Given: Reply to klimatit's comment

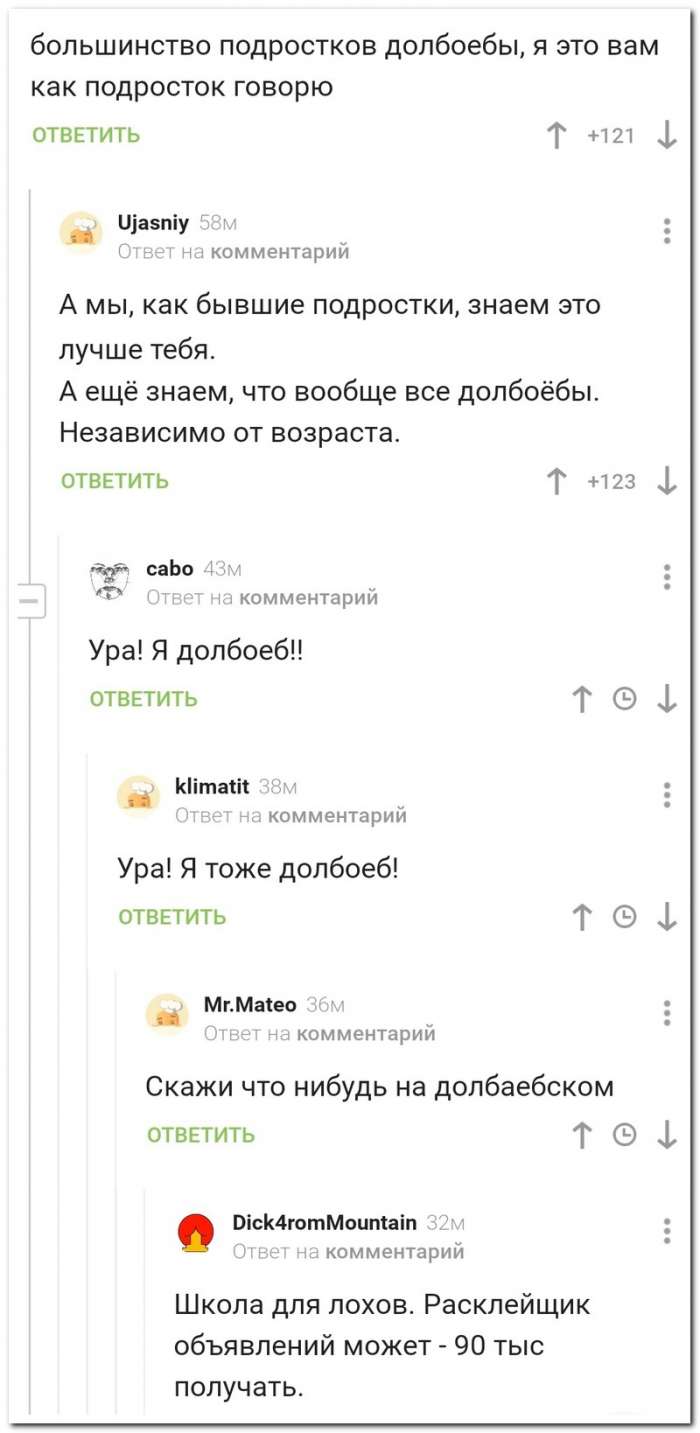Looking at the screenshot, I should pyautogui.click(x=173, y=917).
